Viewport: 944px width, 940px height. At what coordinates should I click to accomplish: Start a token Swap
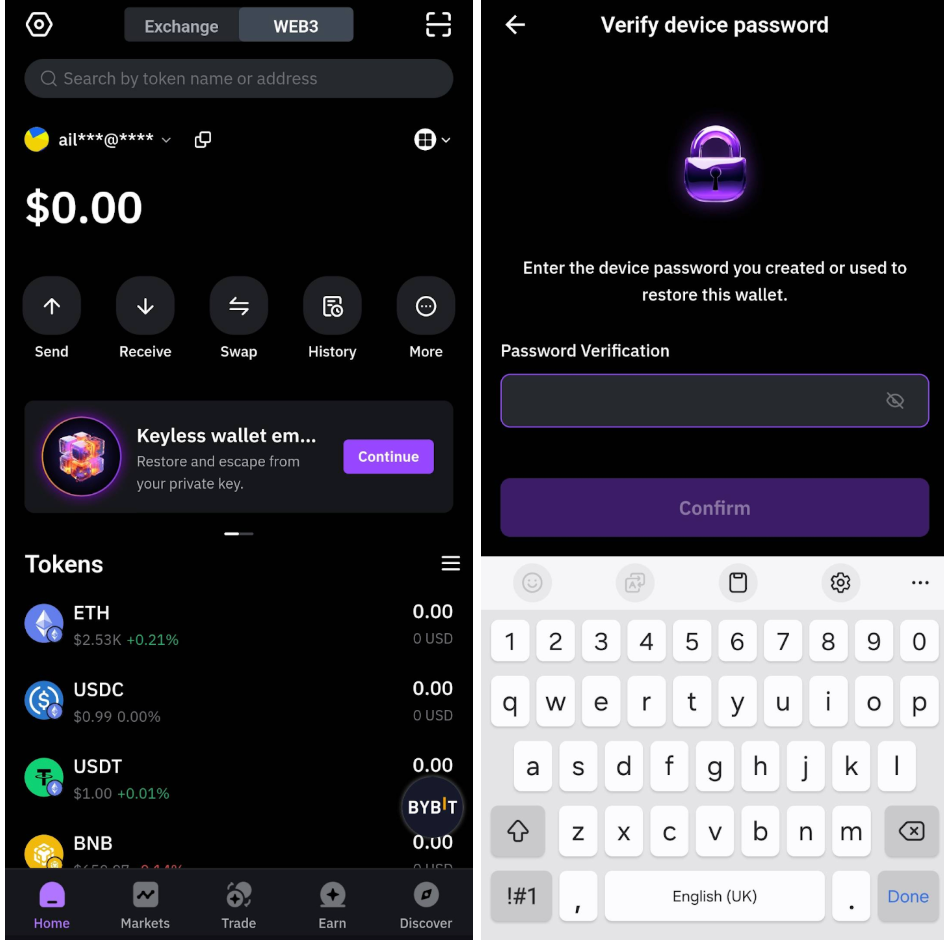239,306
